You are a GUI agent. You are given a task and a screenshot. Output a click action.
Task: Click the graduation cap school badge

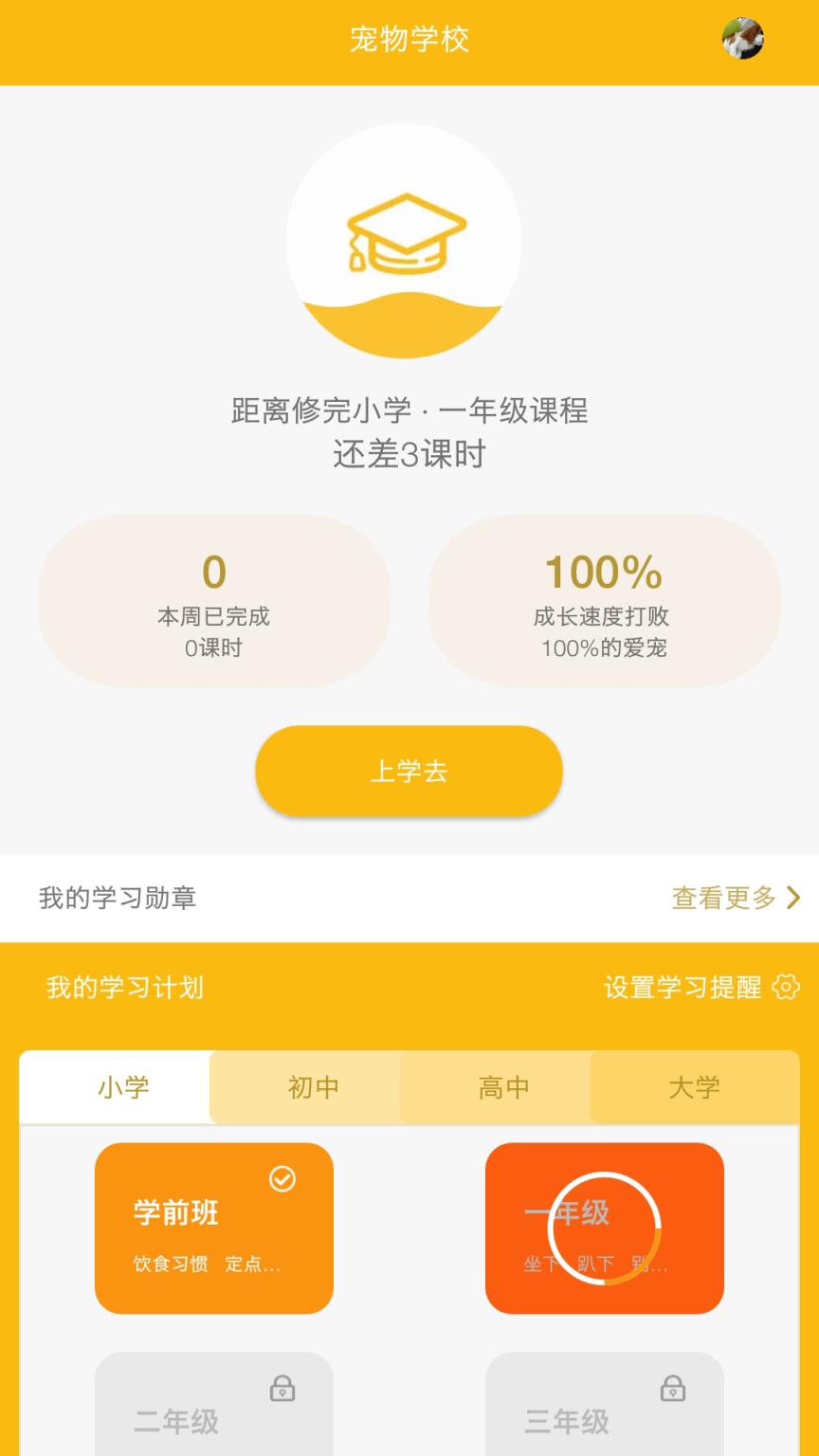(408, 241)
